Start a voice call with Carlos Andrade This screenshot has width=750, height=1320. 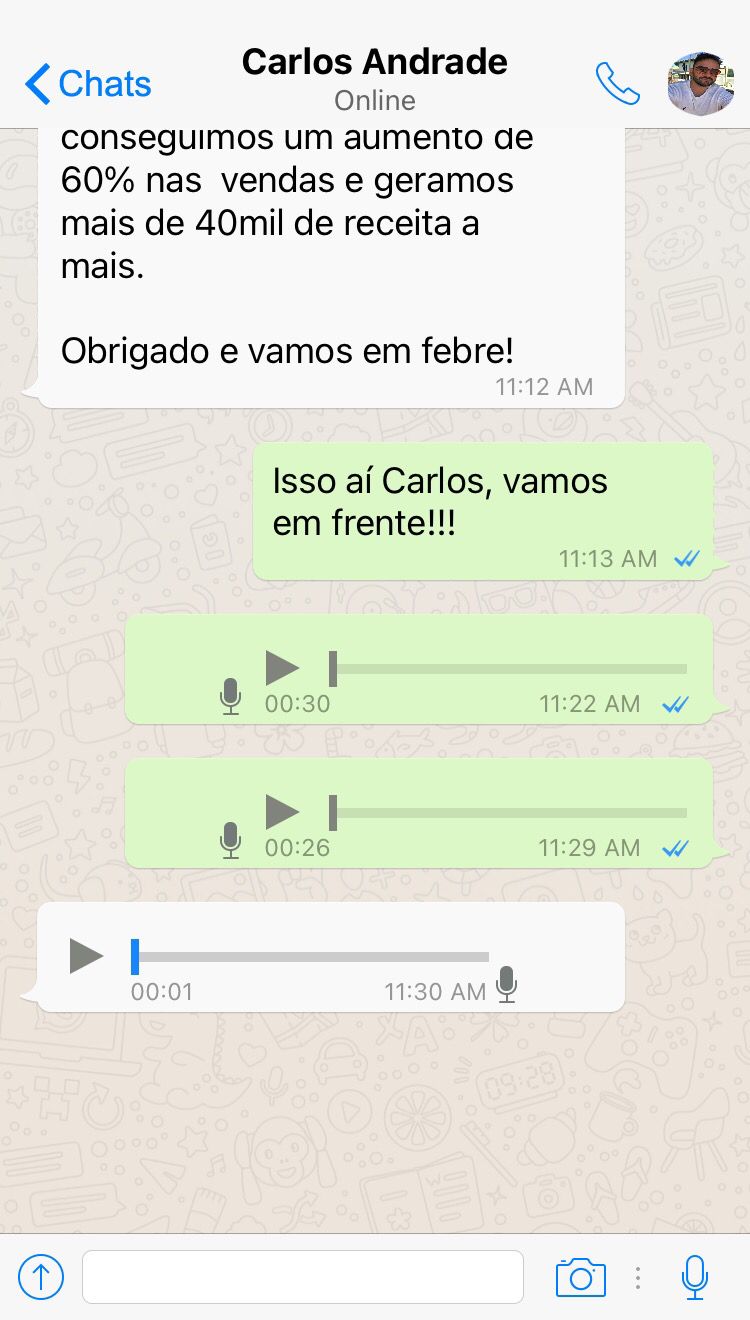[617, 84]
